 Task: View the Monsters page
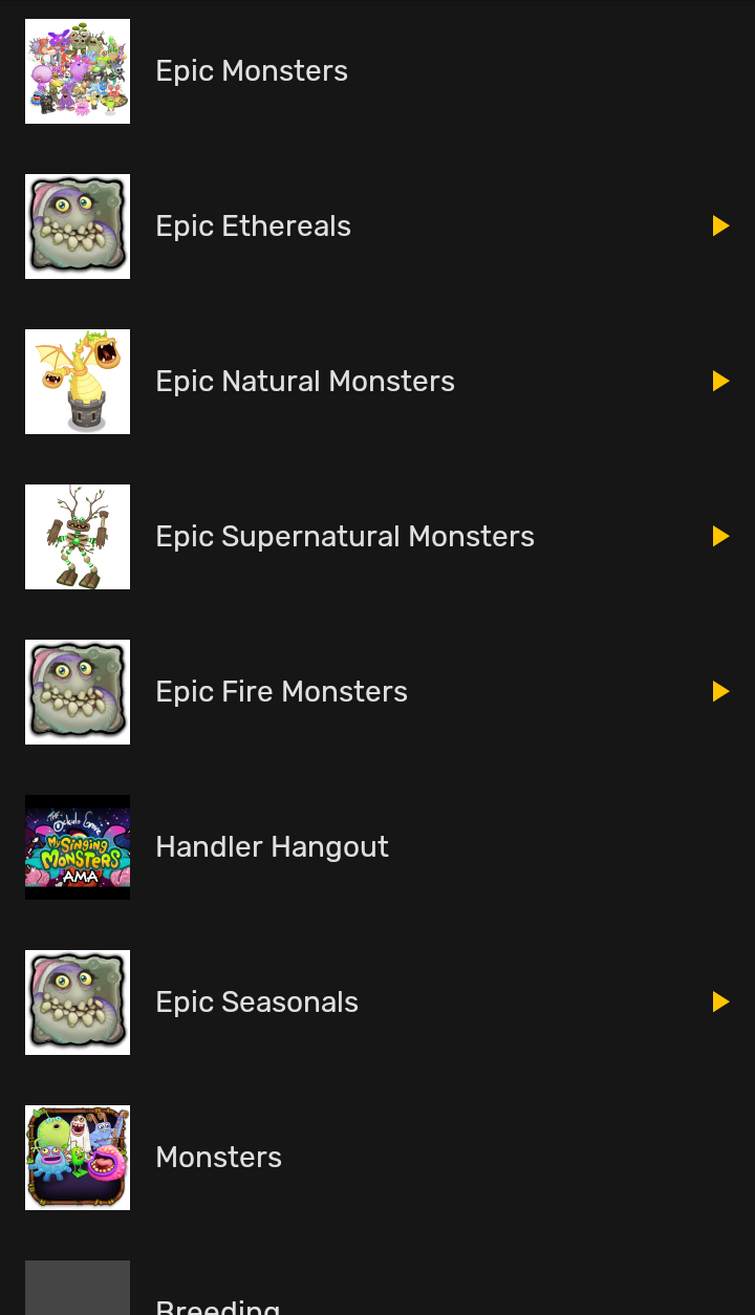click(218, 1157)
